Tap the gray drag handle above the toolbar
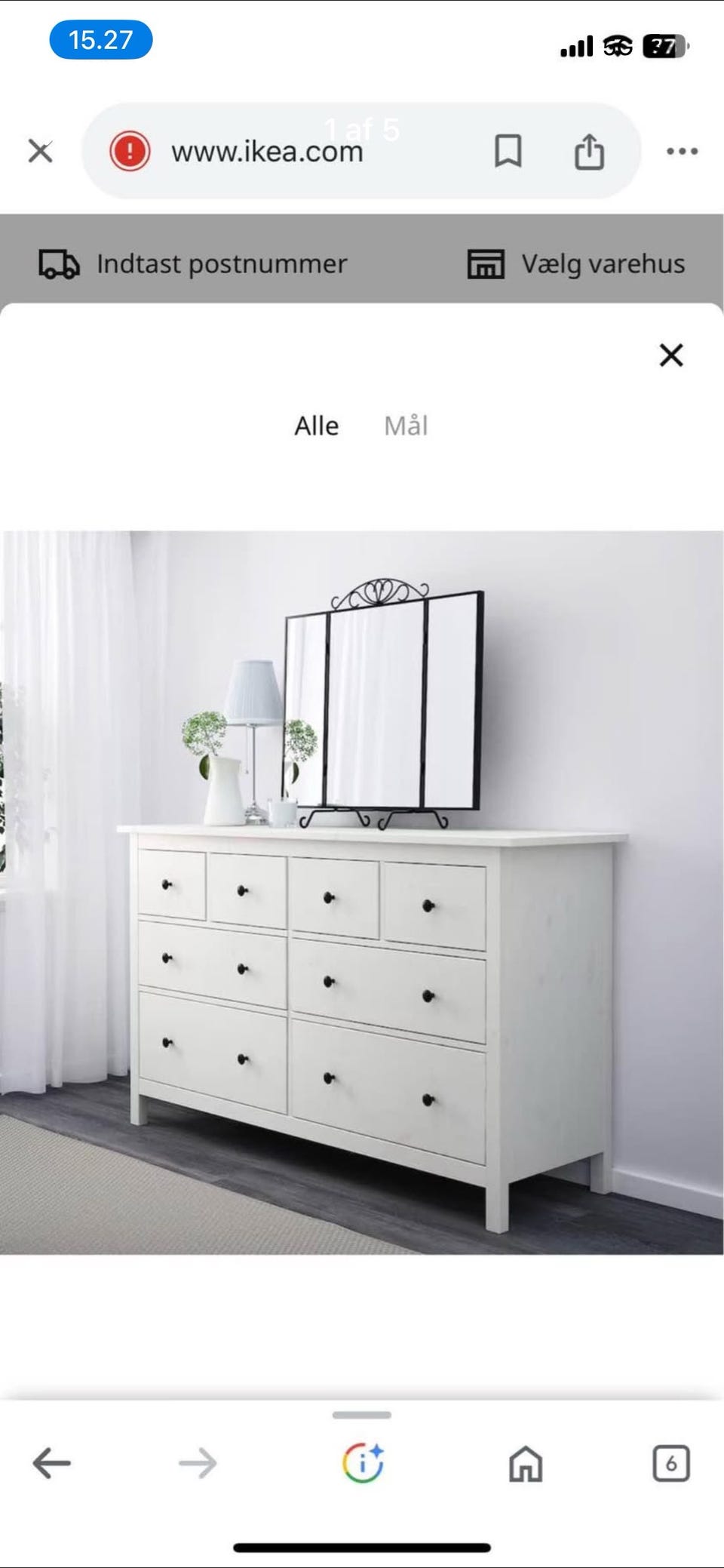The height and width of the screenshot is (1568, 724). click(x=362, y=1414)
